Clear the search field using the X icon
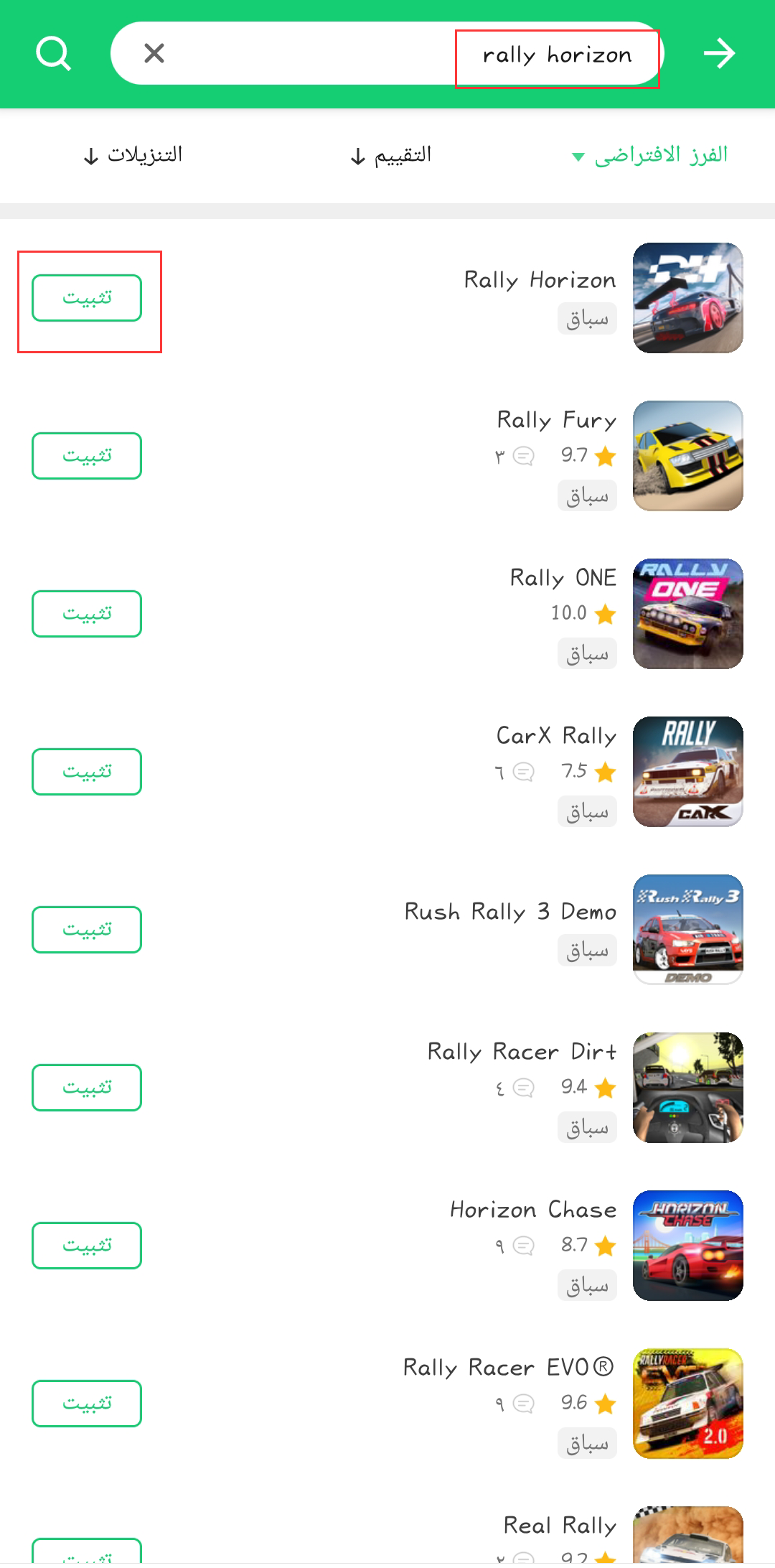 154,52
